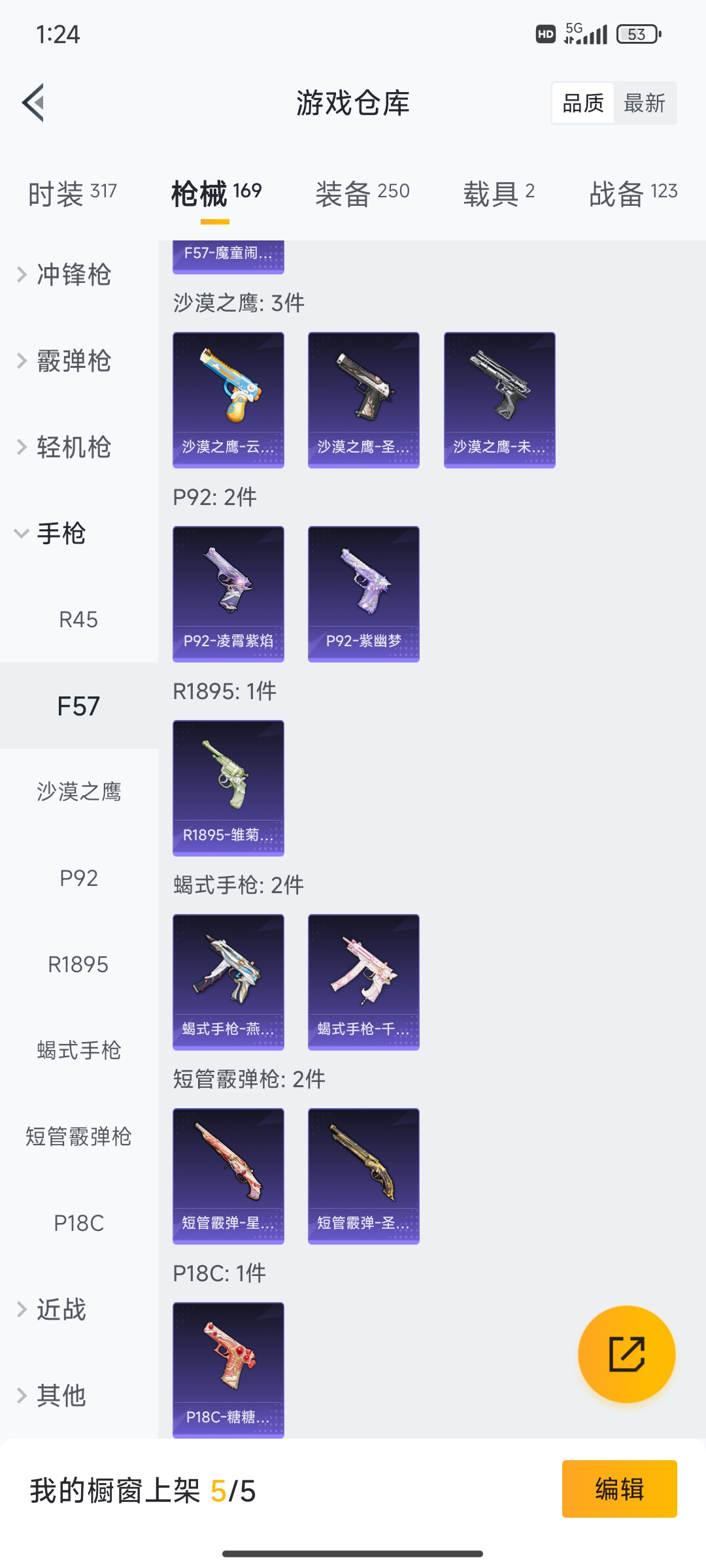
Task: Open the 载具 tab
Action: point(499,194)
